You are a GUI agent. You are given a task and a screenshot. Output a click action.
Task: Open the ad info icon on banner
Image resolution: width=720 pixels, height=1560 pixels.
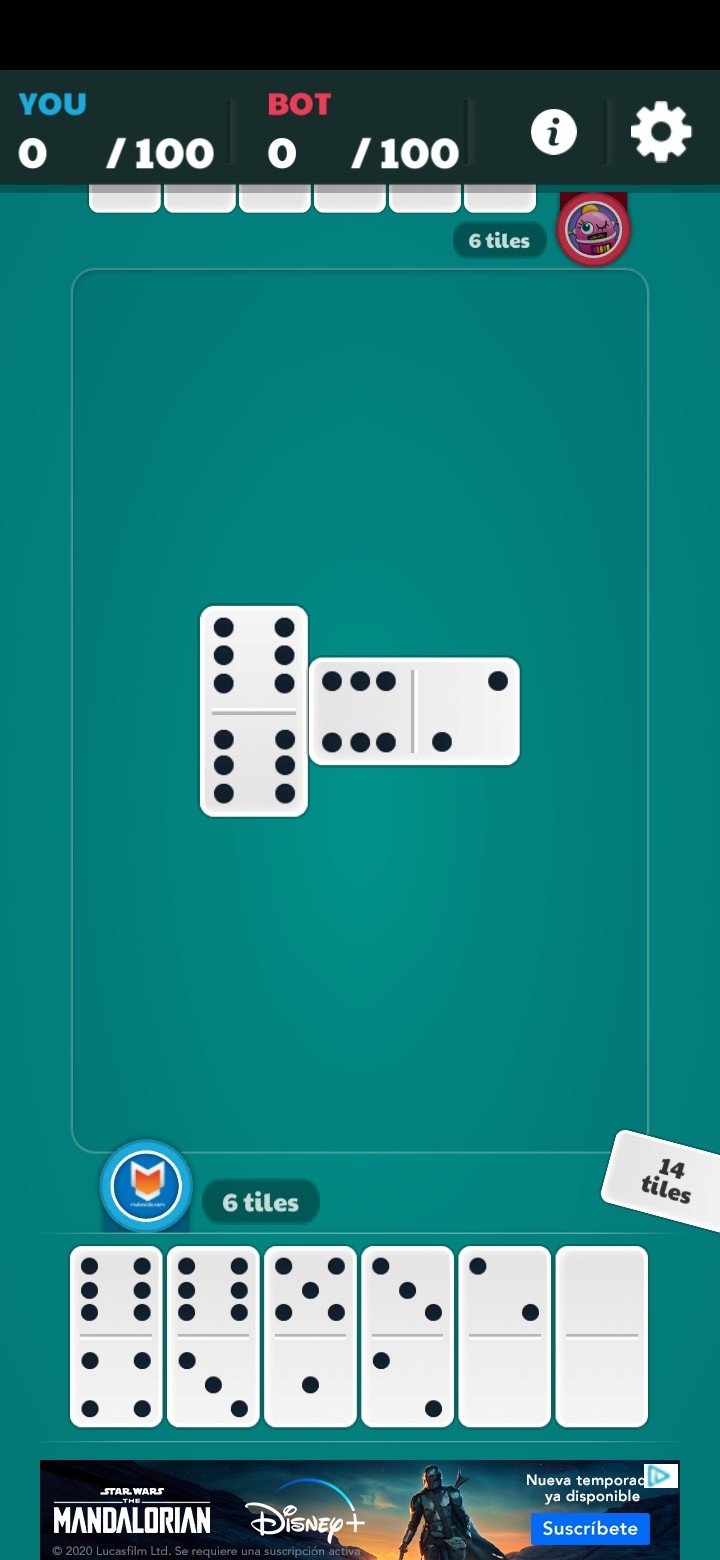659,1476
